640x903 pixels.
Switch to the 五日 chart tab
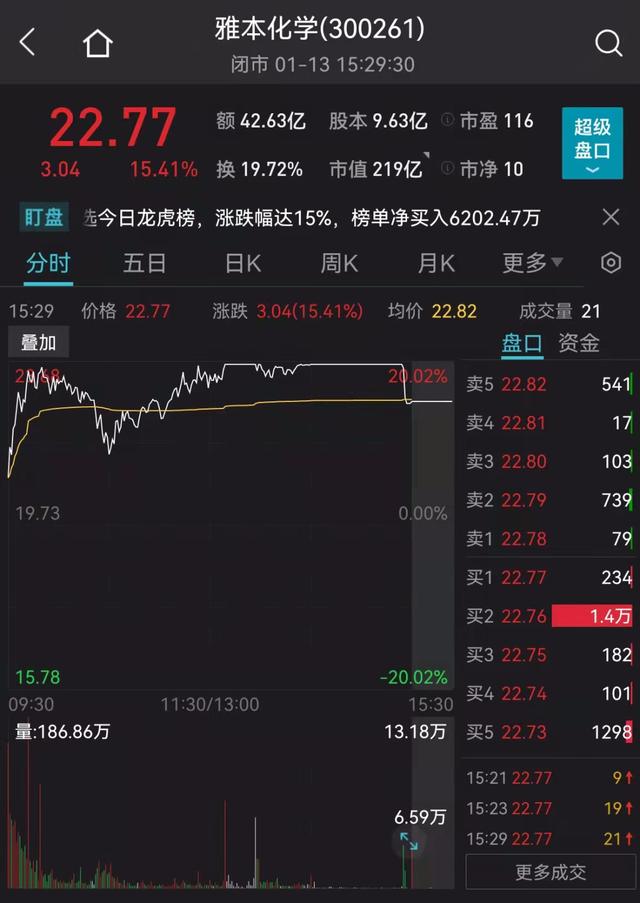click(144, 264)
